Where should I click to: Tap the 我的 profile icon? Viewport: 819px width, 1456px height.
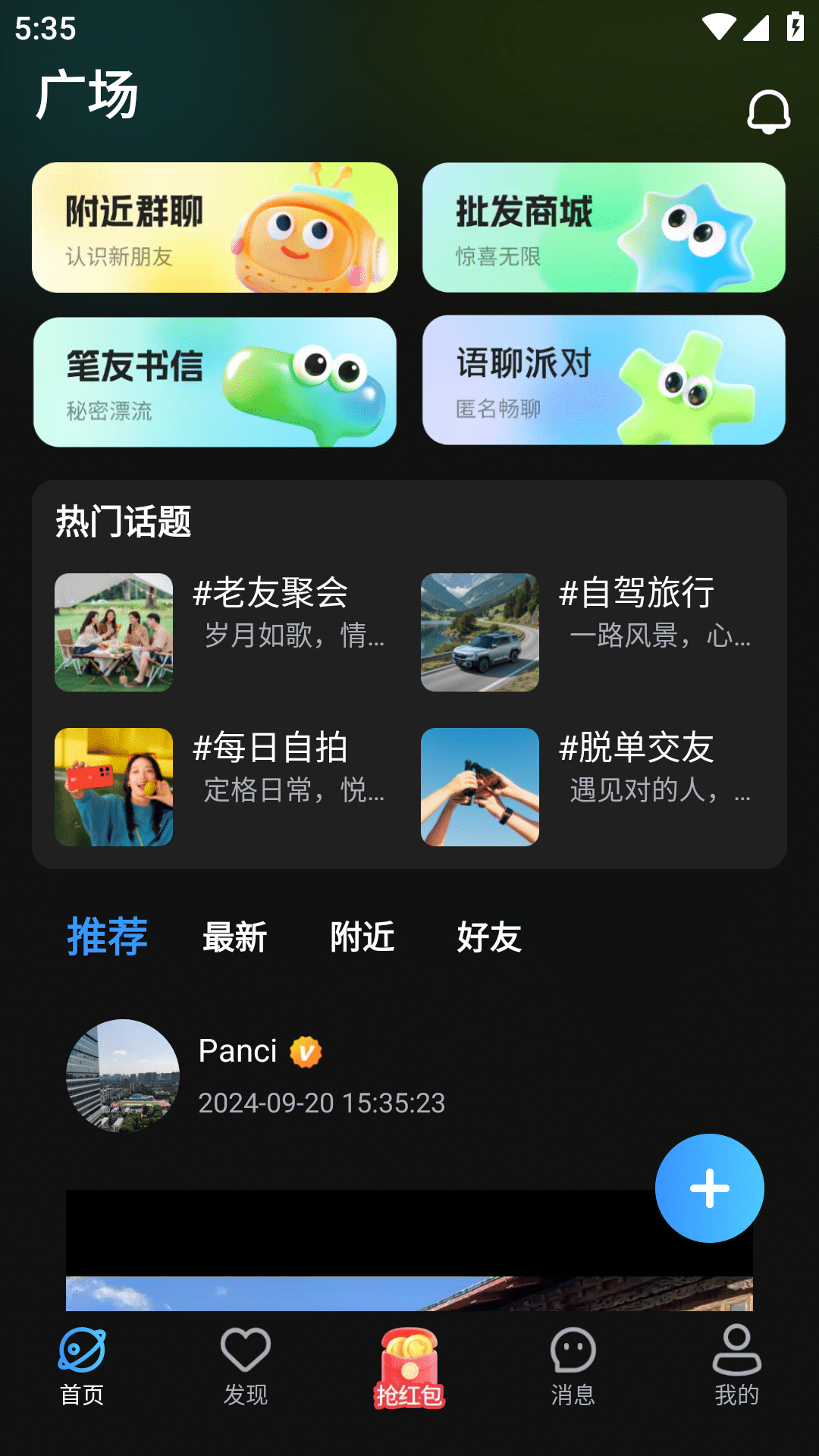tap(736, 1365)
